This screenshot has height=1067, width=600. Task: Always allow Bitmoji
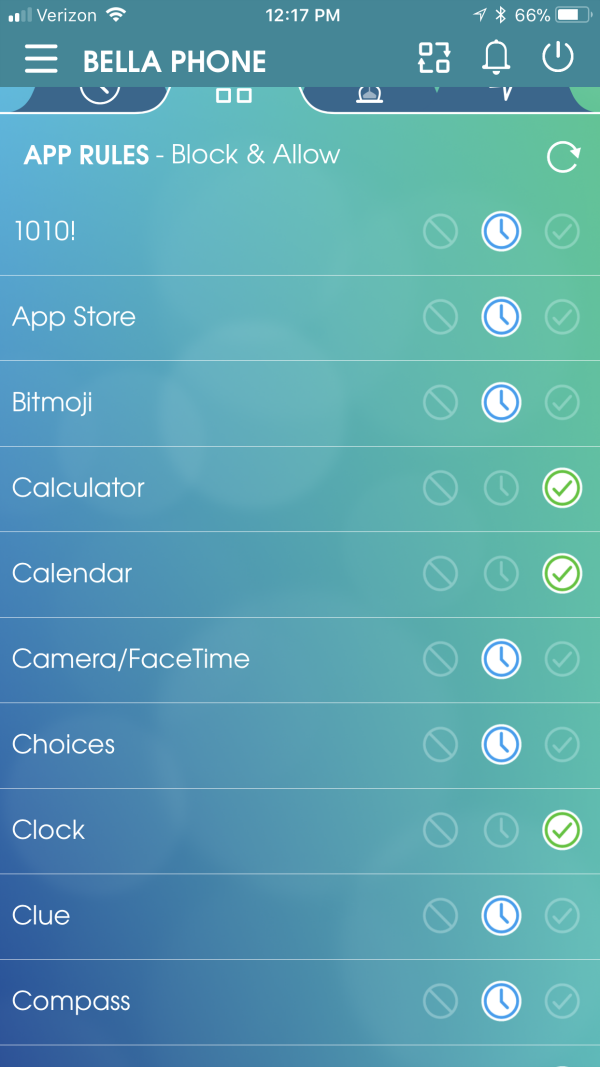click(x=562, y=403)
